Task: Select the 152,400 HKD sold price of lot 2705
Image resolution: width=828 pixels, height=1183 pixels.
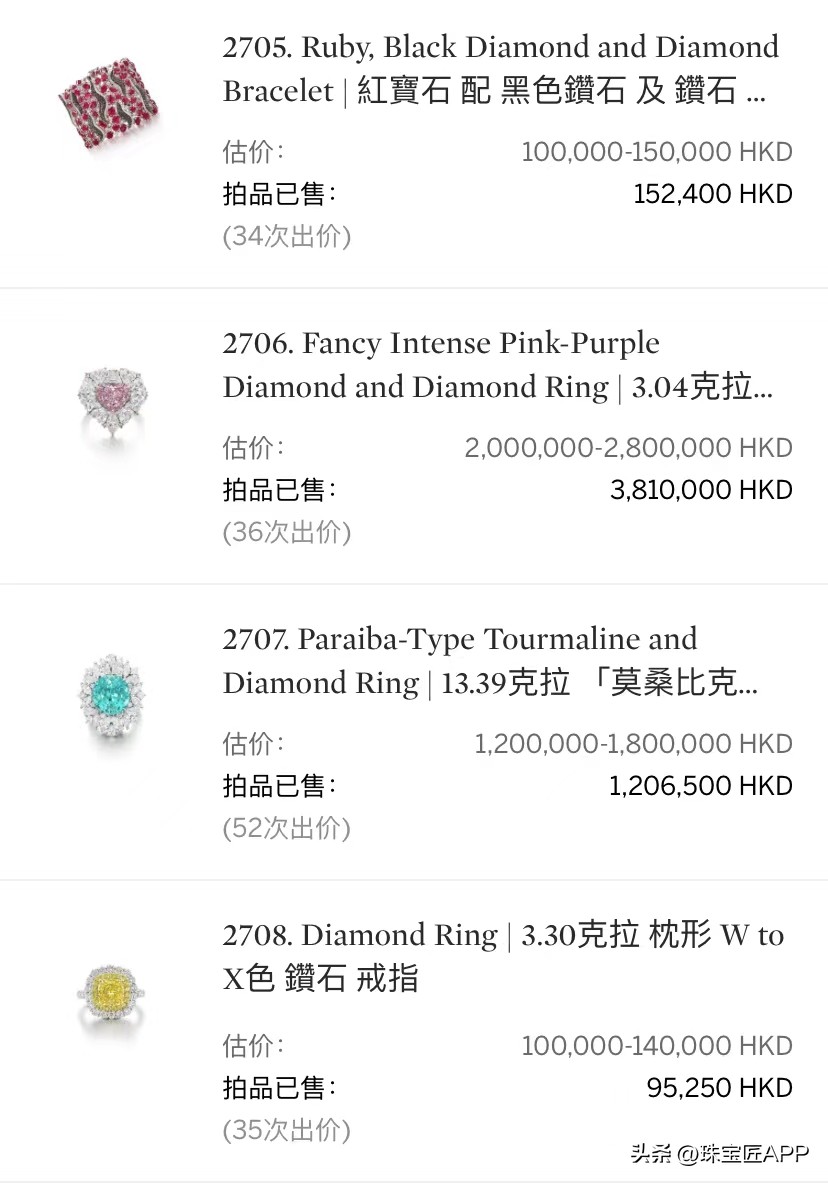Action: [x=712, y=193]
